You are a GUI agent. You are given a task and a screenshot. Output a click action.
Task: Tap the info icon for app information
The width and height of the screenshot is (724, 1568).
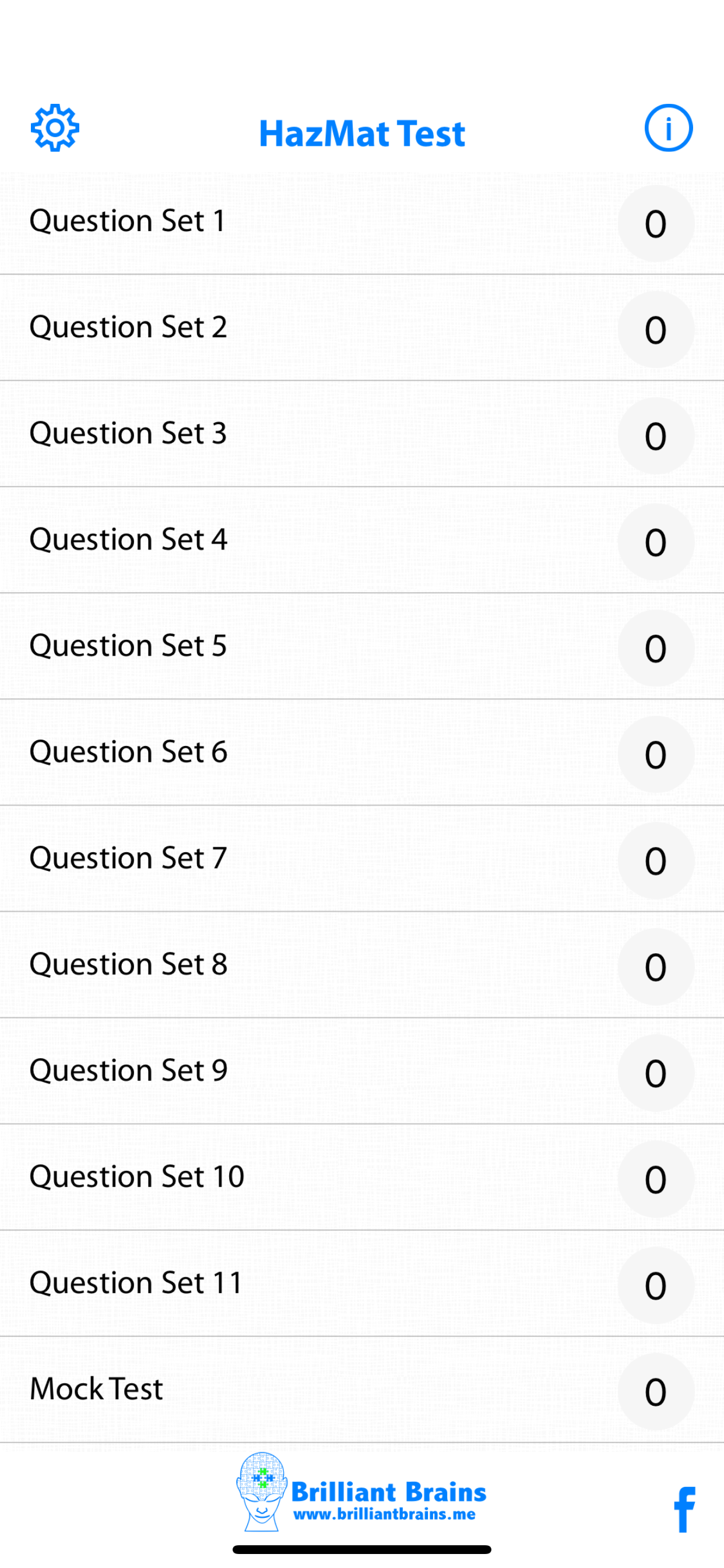(668, 128)
